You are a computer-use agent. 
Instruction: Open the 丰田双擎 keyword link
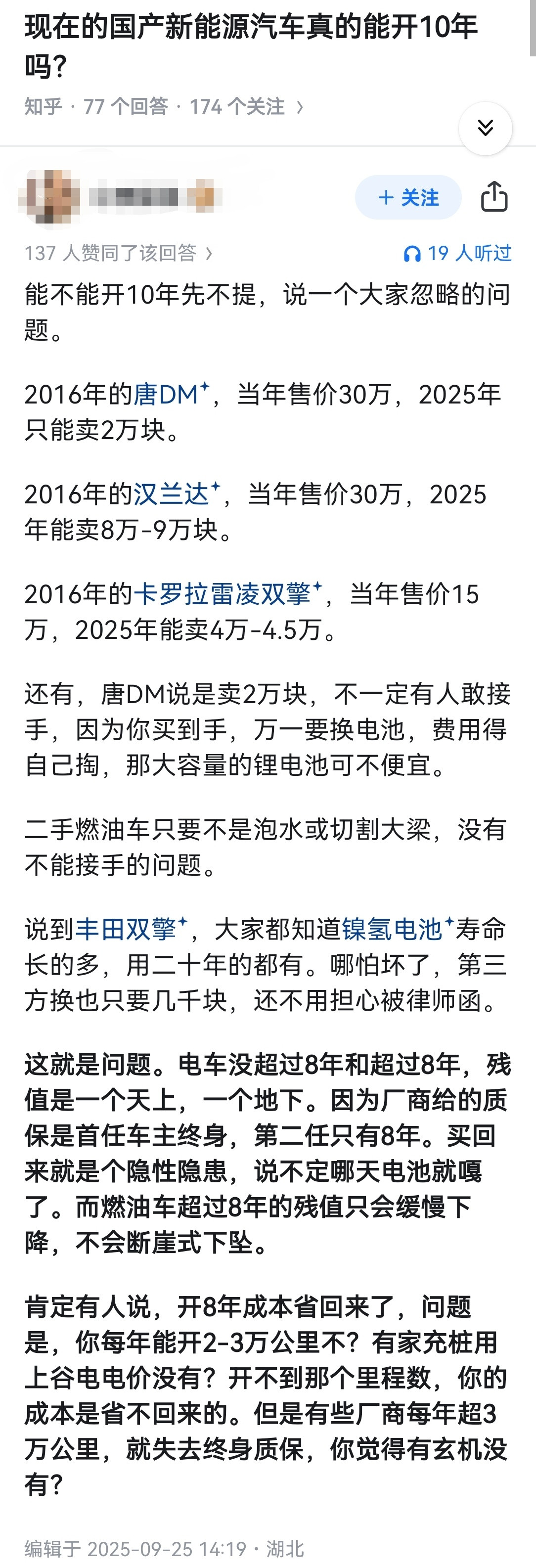[126, 930]
